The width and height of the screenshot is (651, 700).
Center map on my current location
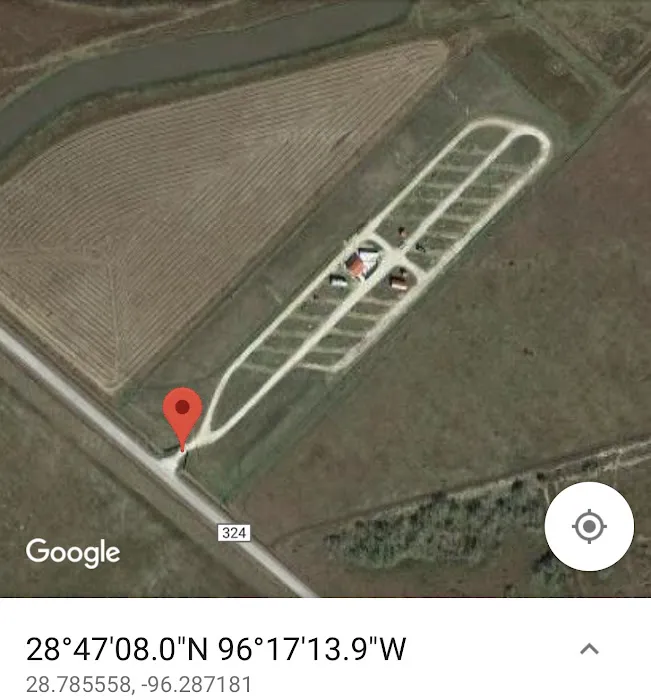pos(589,526)
